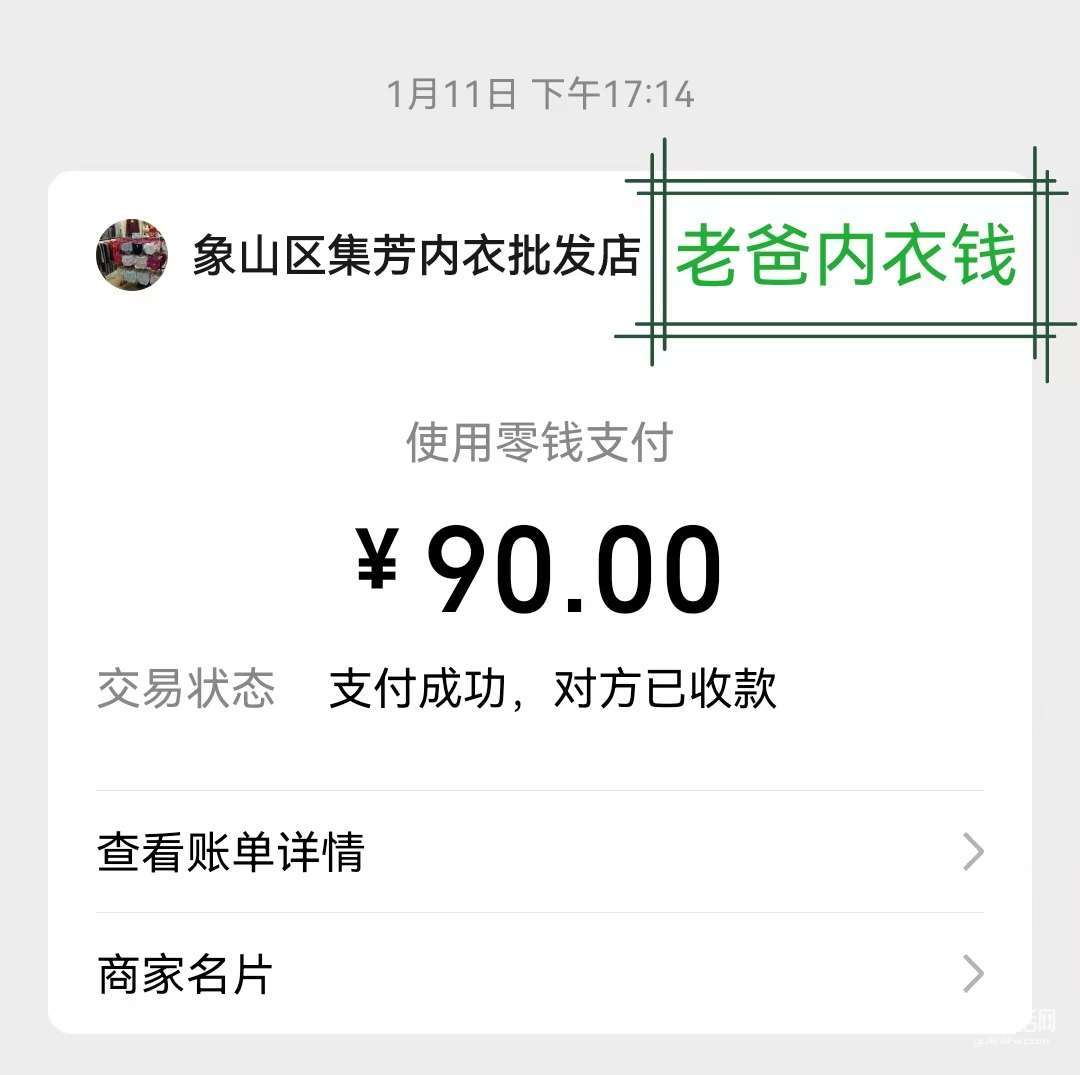The image size is (1080, 1075).
Task: Open the 商家名片 merchant card
Action: [540, 974]
